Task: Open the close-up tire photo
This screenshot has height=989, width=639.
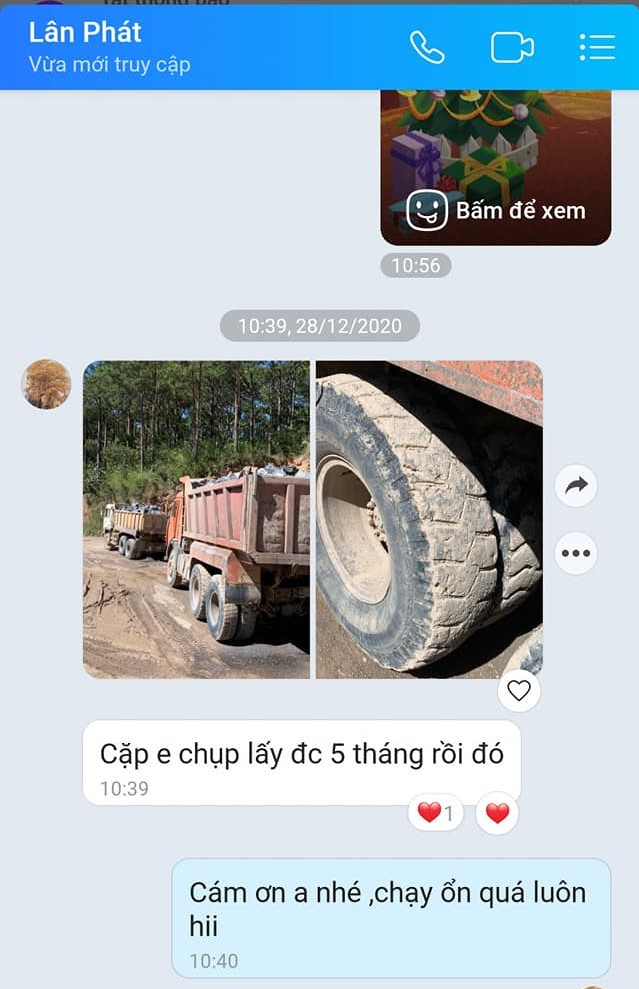Action: click(429, 519)
